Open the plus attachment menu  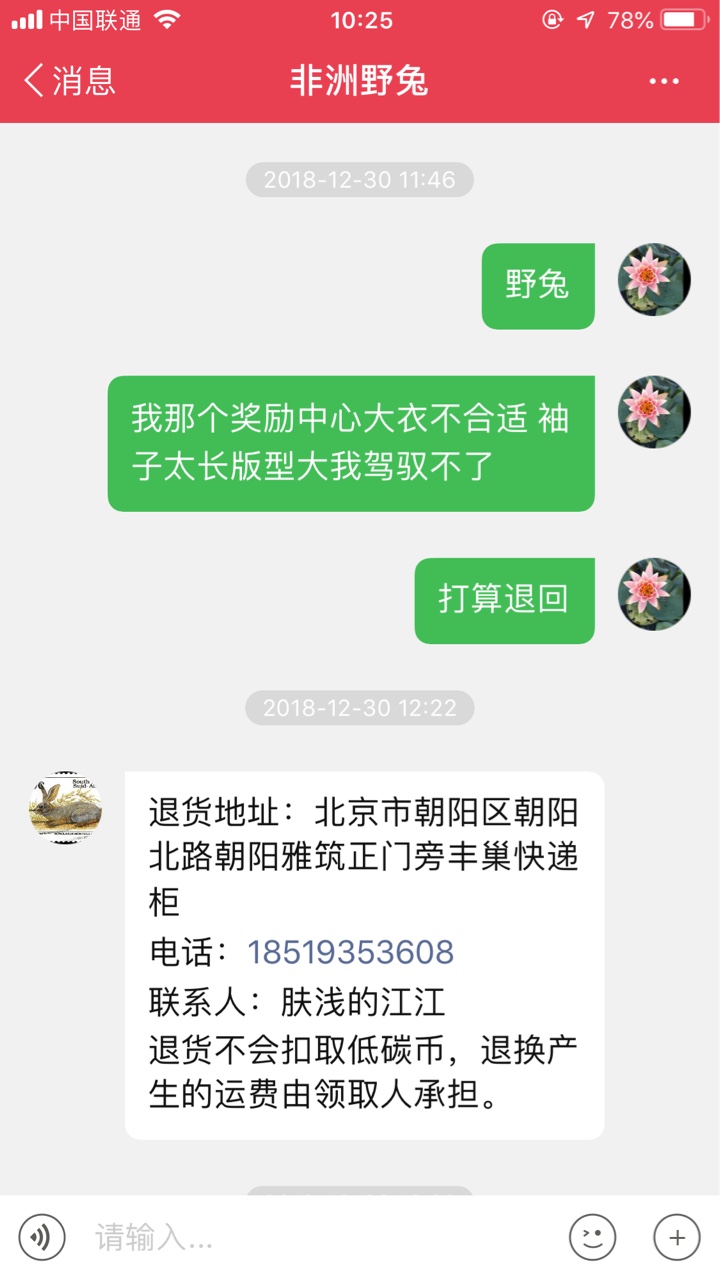click(677, 1238)
